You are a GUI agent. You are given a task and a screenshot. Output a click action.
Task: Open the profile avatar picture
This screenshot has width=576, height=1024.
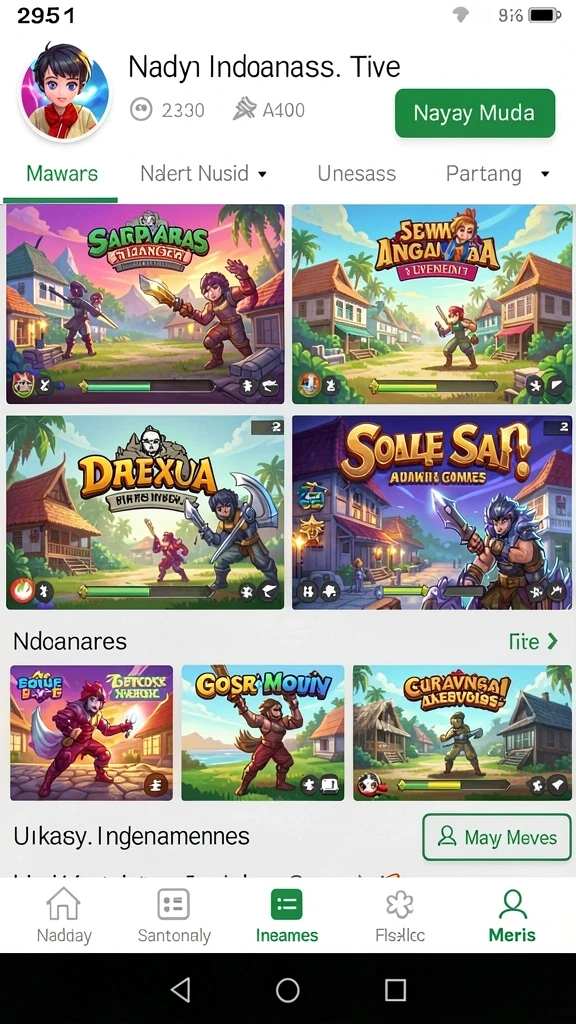tap(64, 91)
